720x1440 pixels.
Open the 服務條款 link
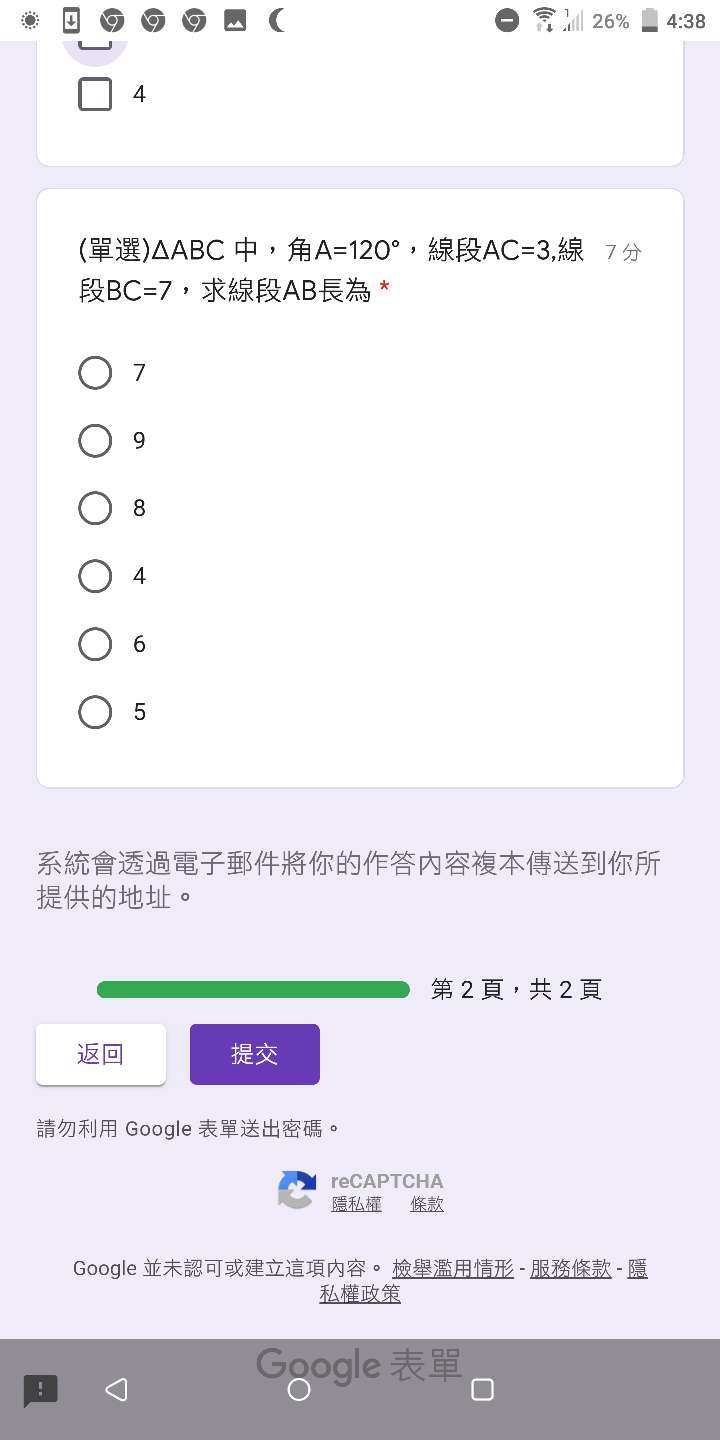[x=570, y=1268]
